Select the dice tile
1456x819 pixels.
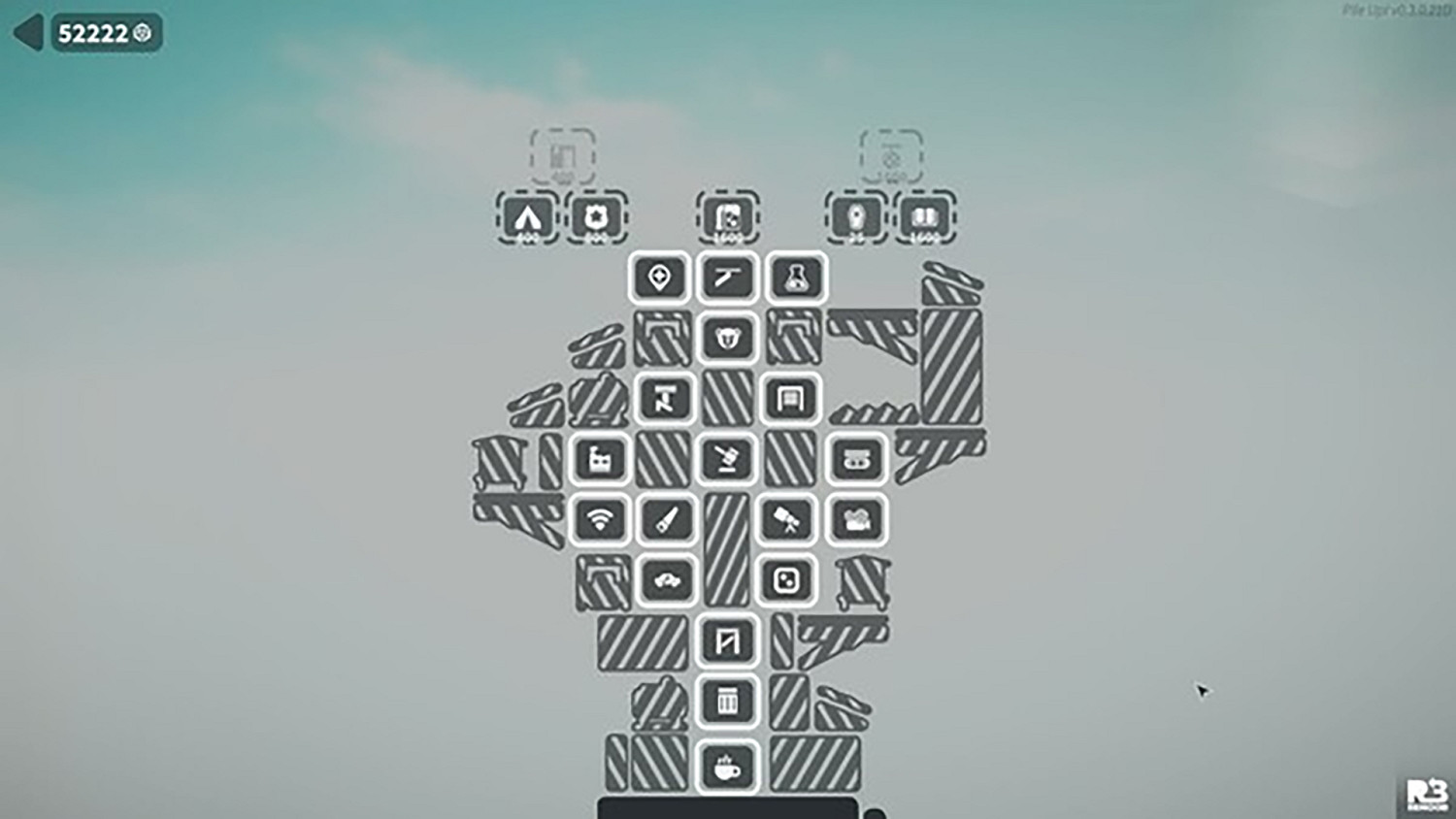(786, 580)
